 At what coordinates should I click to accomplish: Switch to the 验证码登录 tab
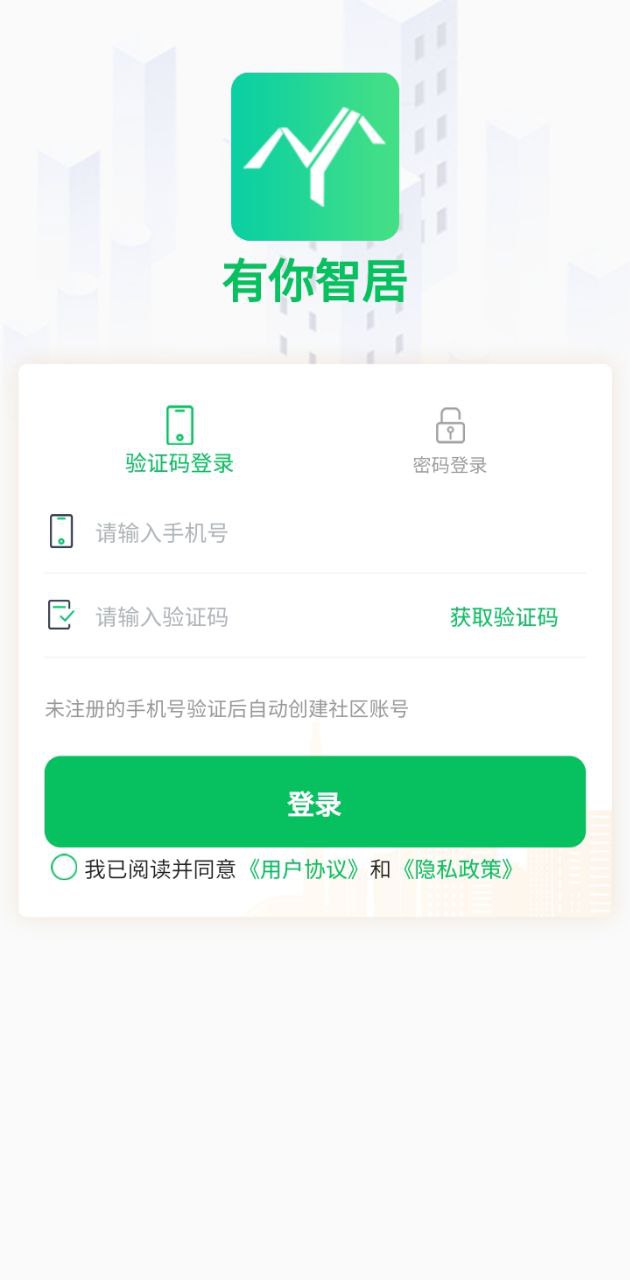[180, 440]
